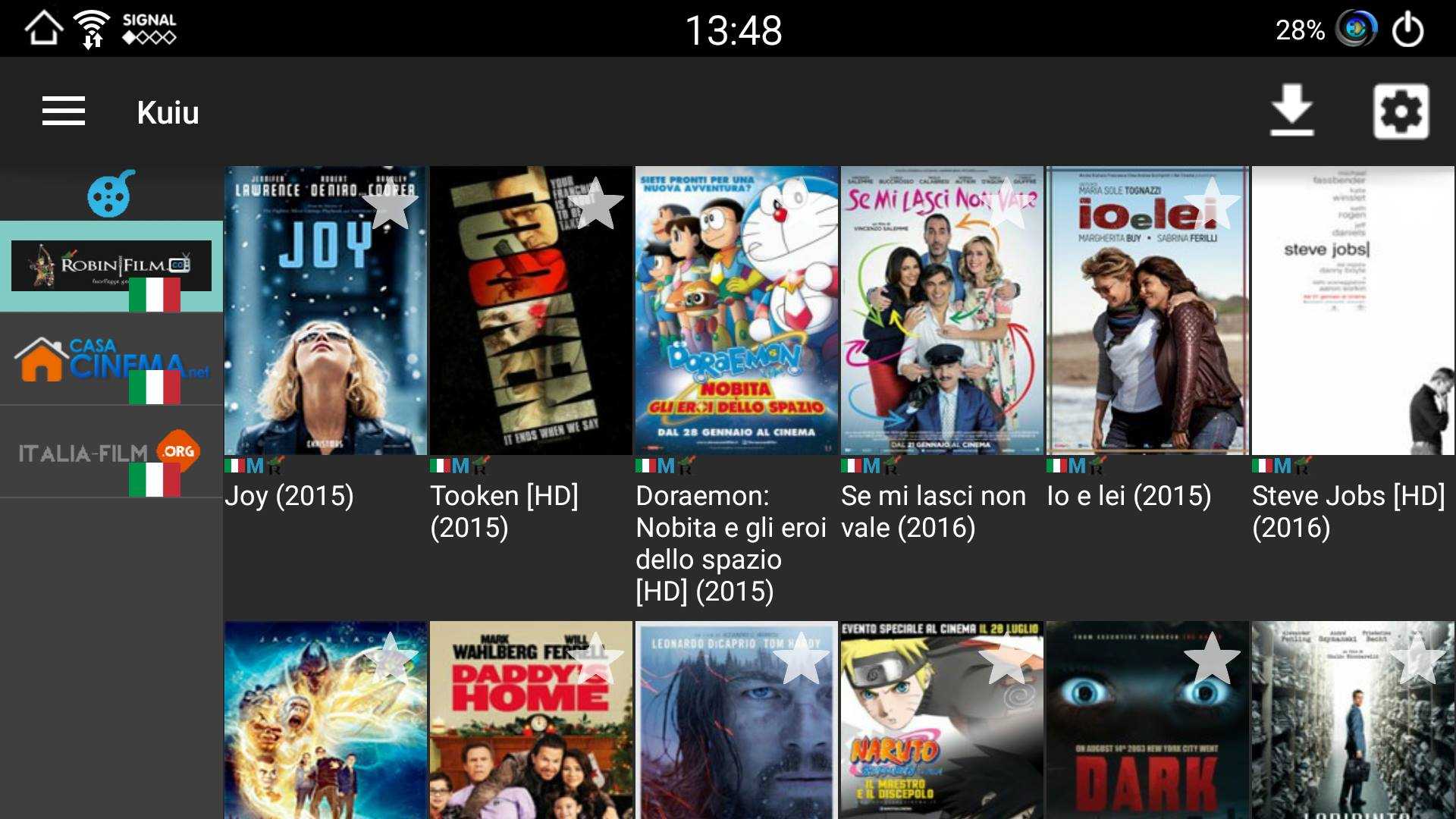The height and width of the screenshot is (819, 1456).
Task: Open Io e lei (2015)
Action: click(x=1147, y=311)
